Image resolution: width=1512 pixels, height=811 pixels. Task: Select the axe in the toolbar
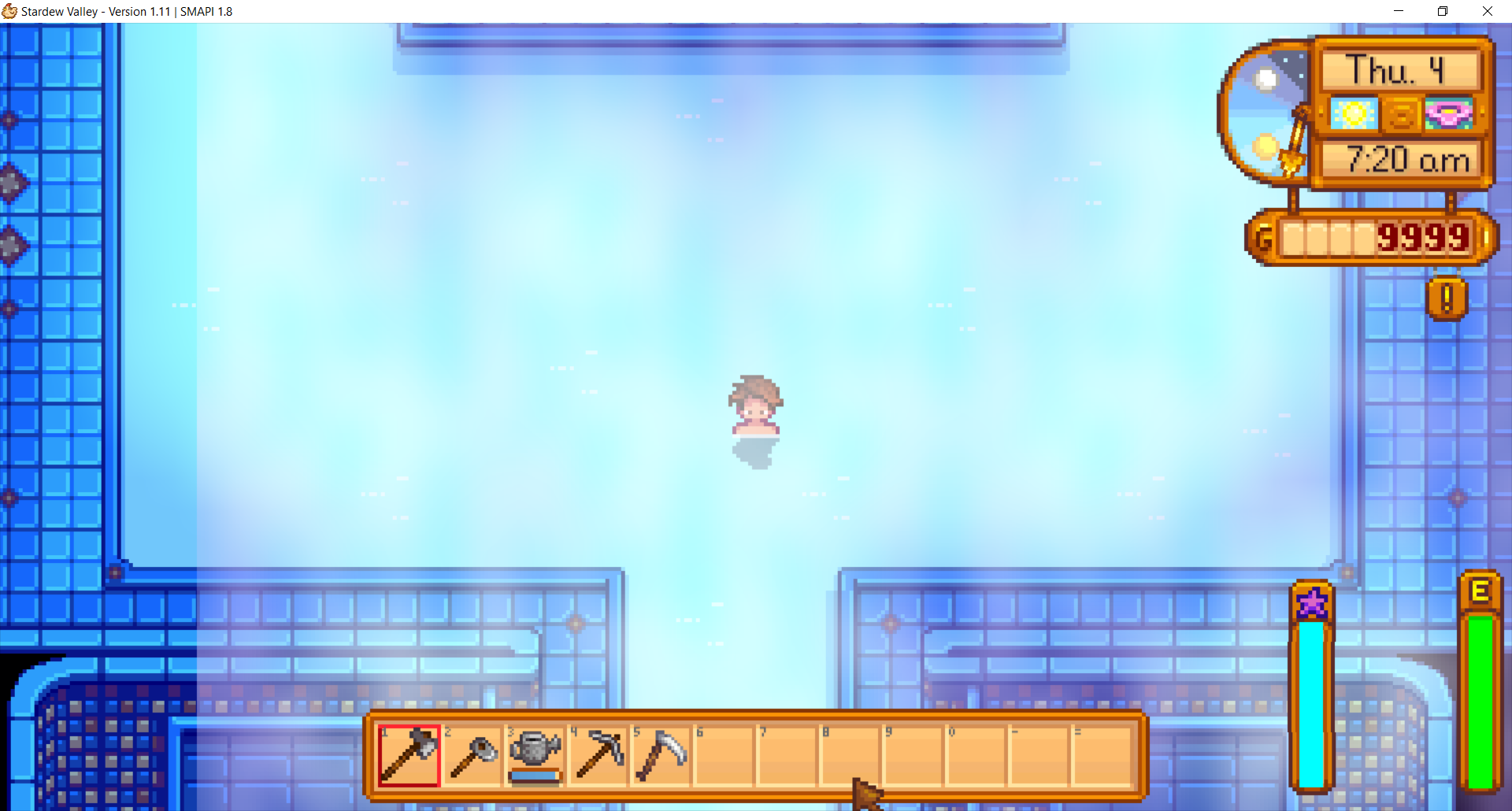tap(409, 756)
